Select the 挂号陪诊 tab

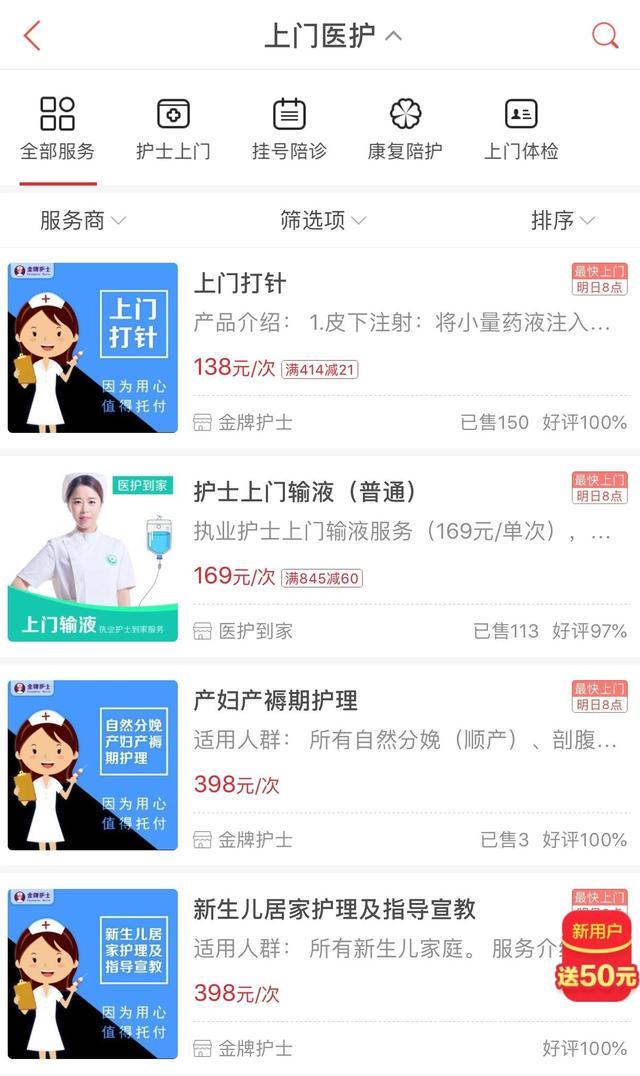point(289,129)
